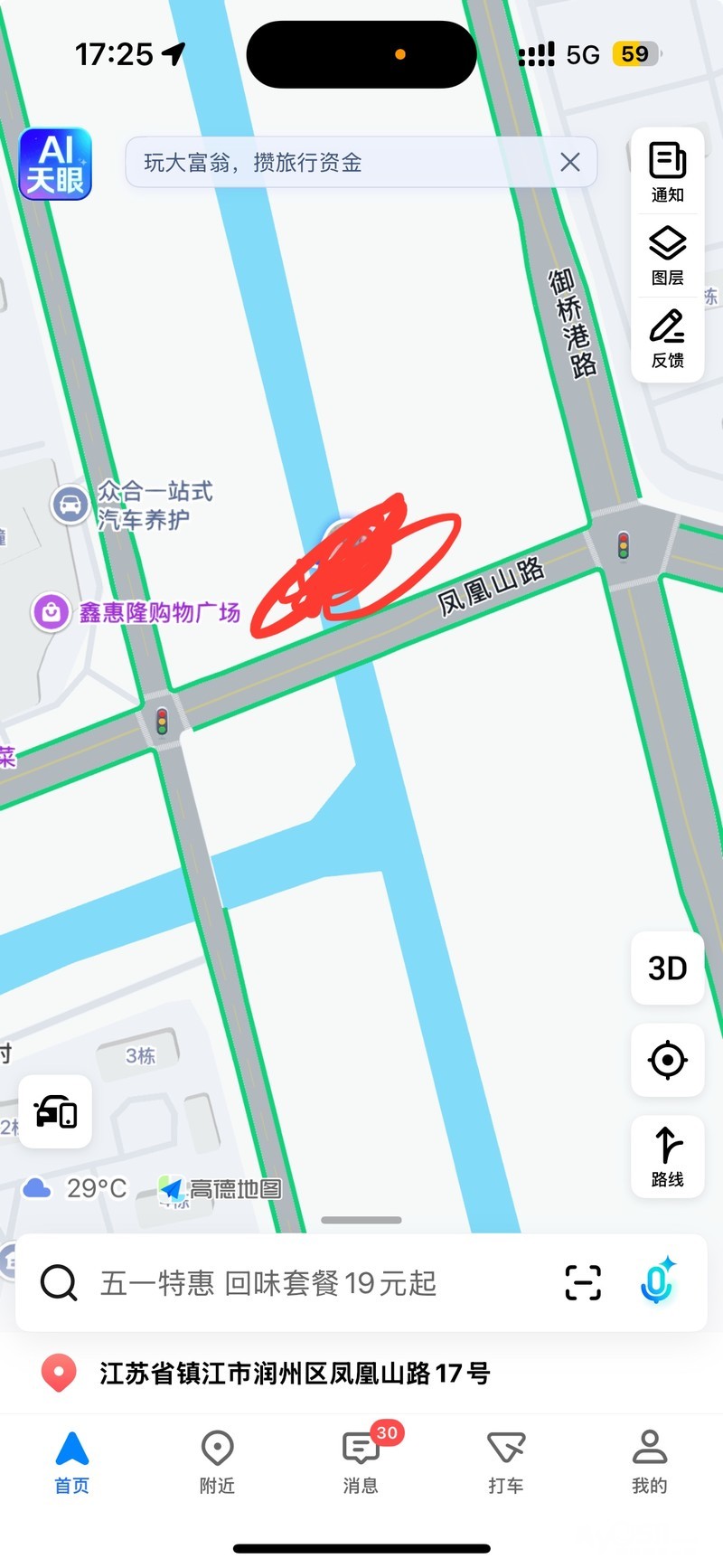Start voice search with microphone
The width and height of the screenshot is (723, 1568).
click(657, 1281)
